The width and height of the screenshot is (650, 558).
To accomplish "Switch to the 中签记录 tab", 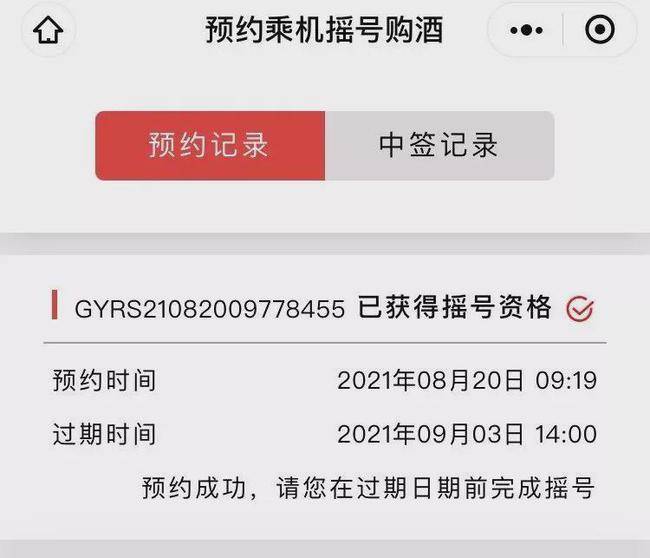I will (439, 146).
